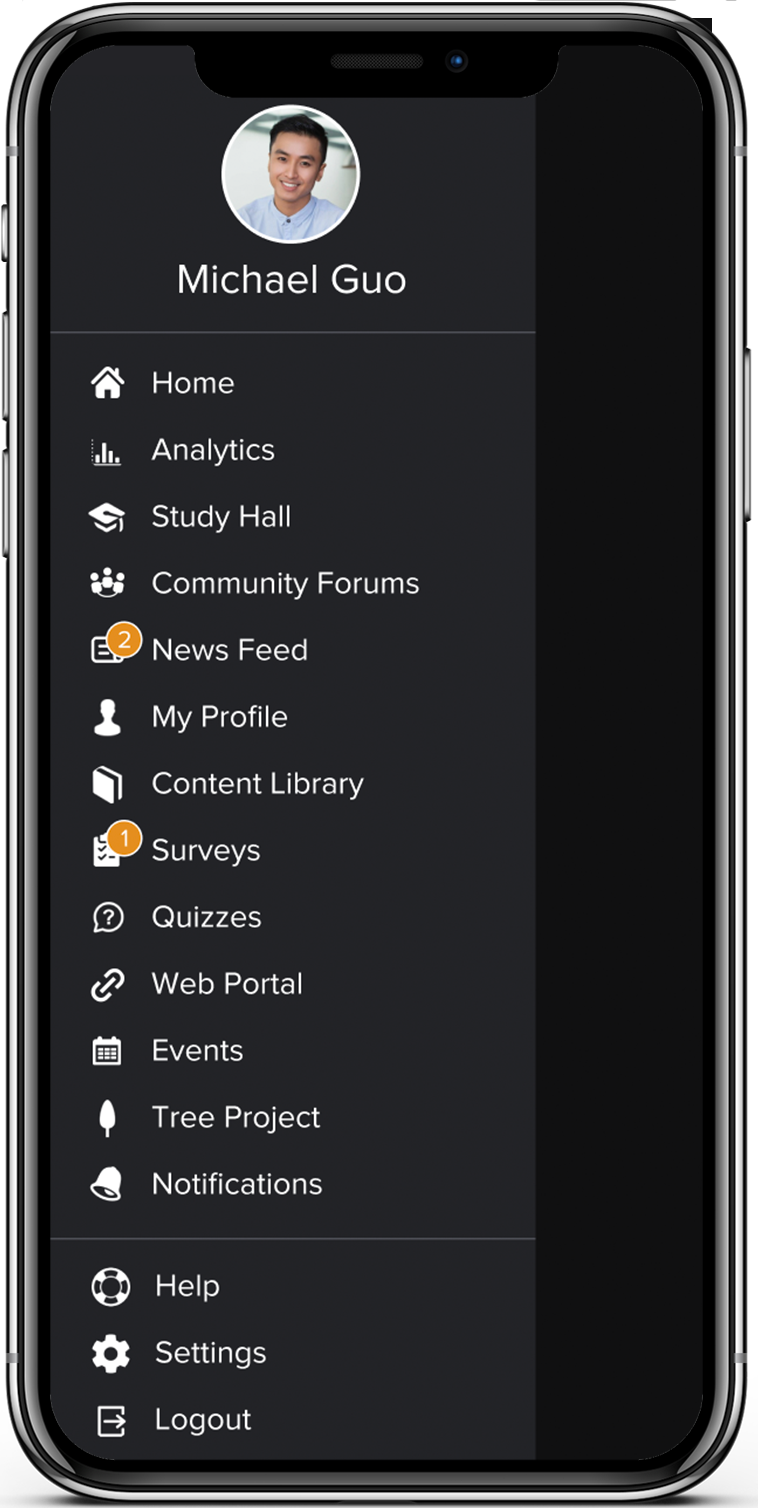This screenshot has height=1508, width=758.
Task: Open Surveys via the checklist icon
Action: click(x=107, y=850)
